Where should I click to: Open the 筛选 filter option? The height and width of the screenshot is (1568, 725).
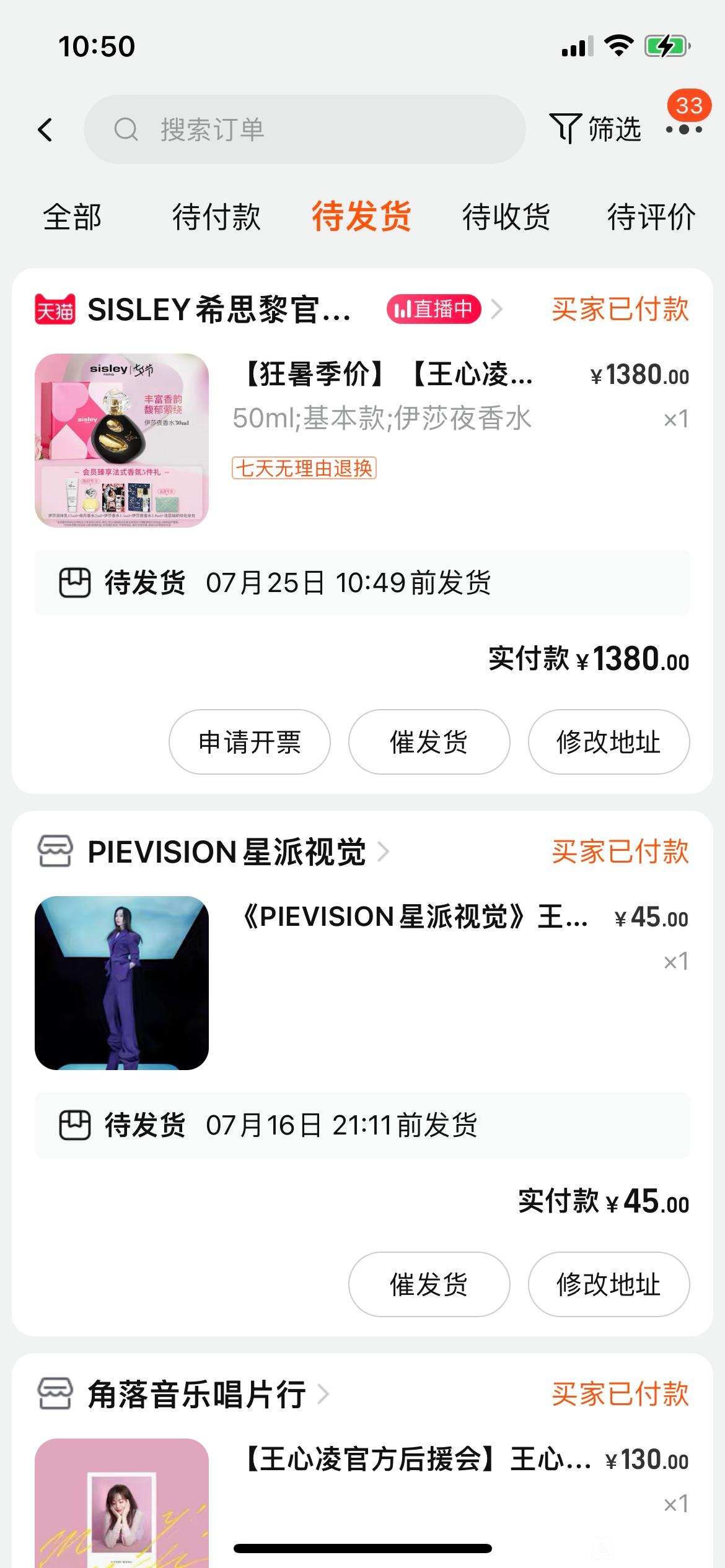coord(595,129)
